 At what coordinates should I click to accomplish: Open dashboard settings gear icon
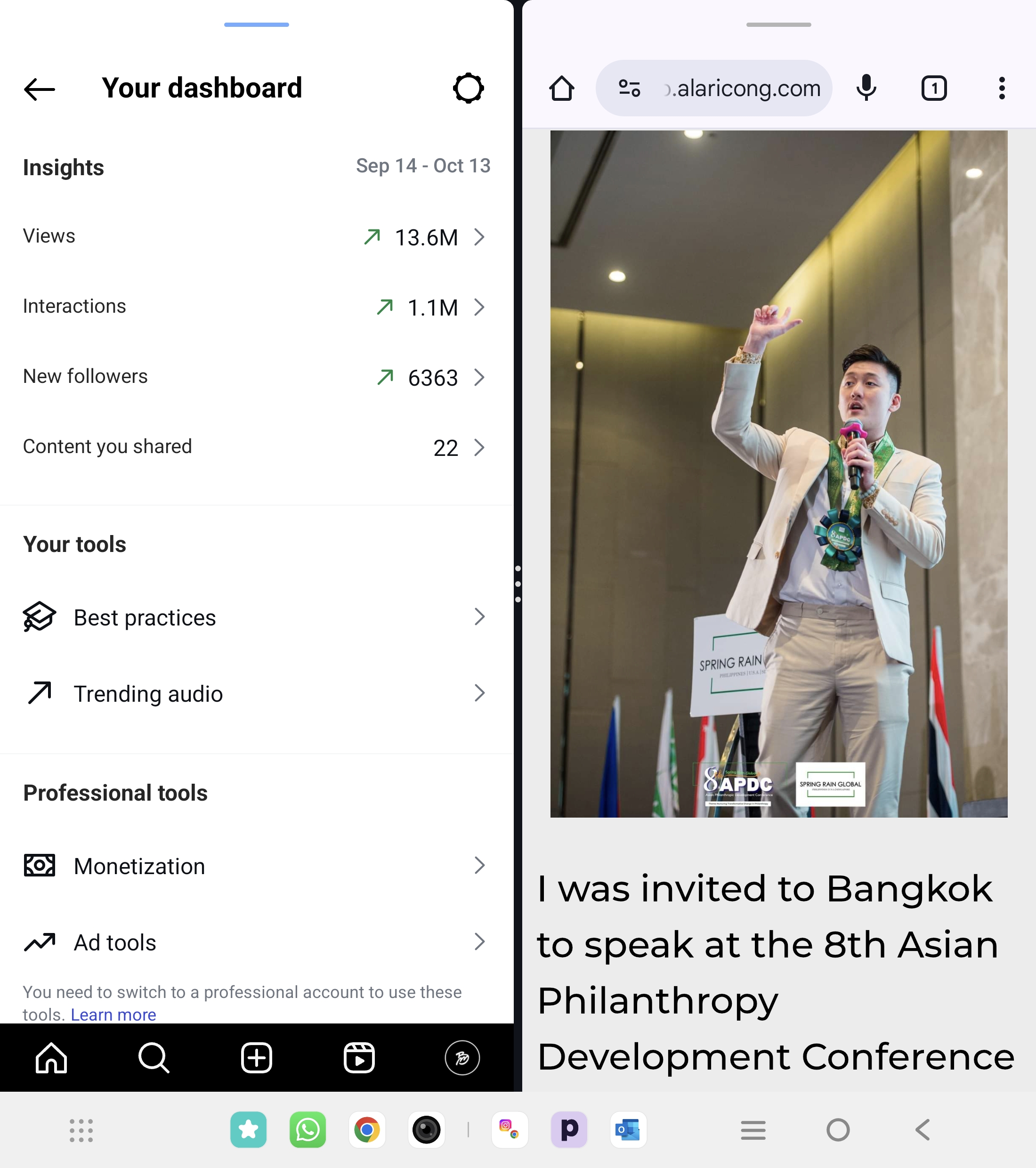point(468,88)
